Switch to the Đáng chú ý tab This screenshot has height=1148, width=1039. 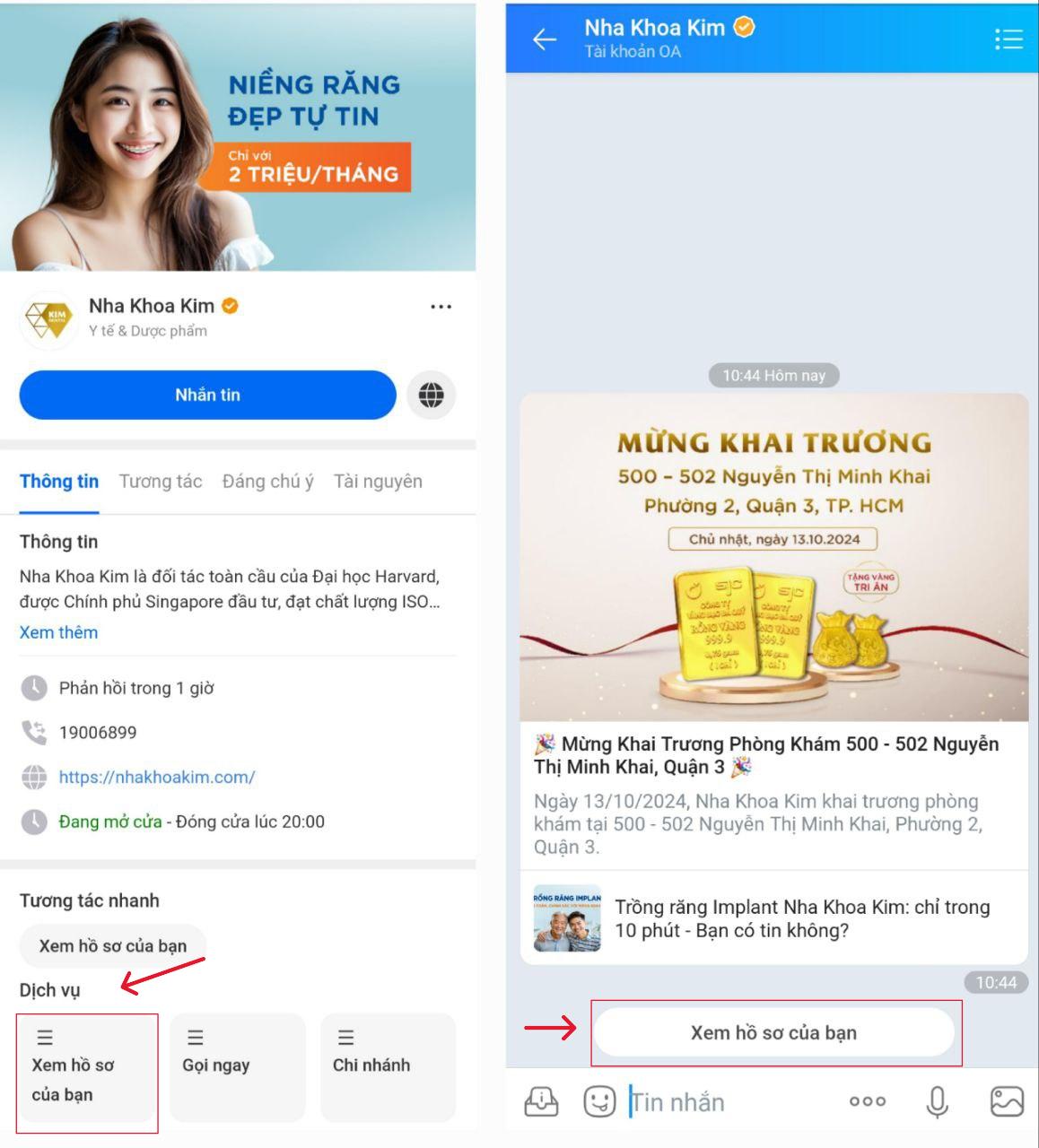pyautogui.click(x=267, y=482)
